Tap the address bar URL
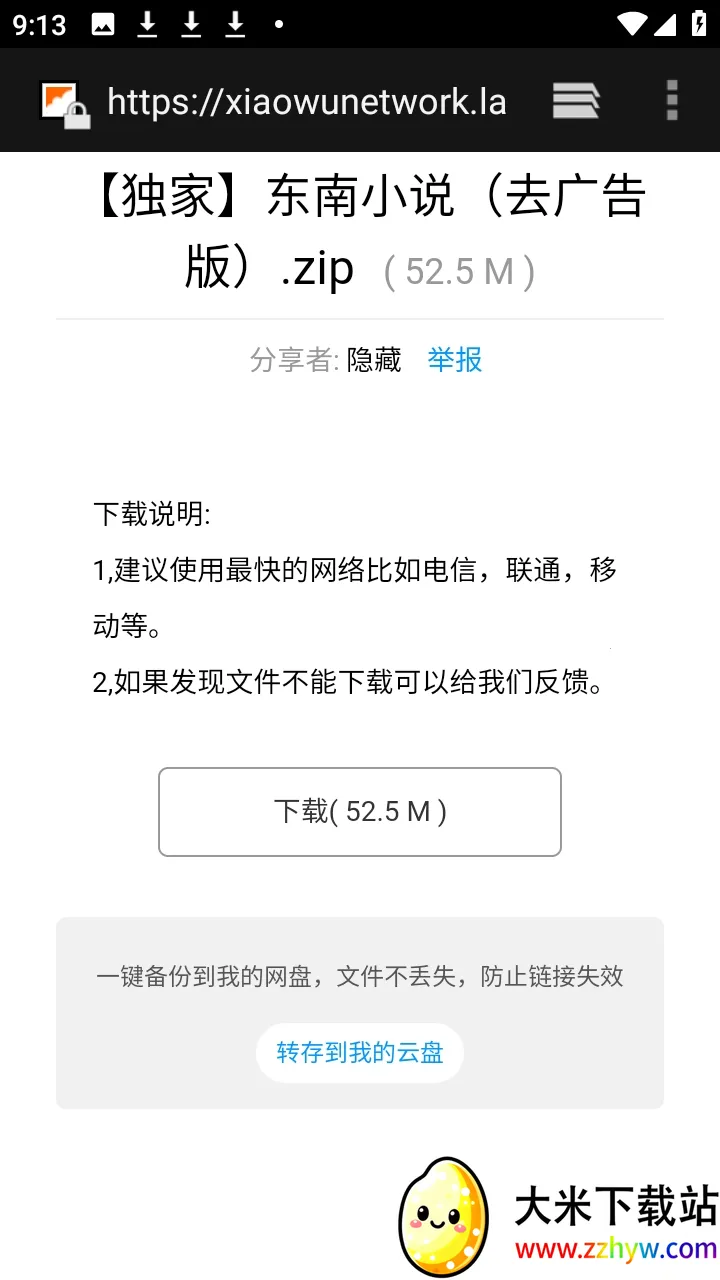Image resolution: width=720 pixels, height=1280 pixels. (307, 100)
